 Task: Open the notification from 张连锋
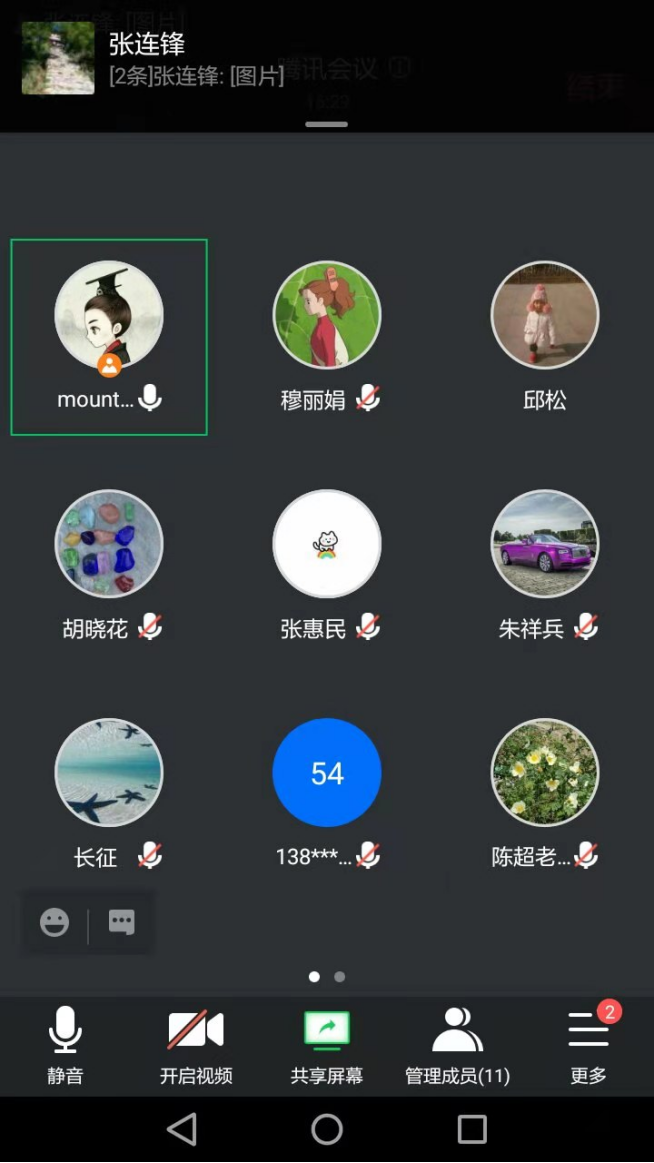(300, 60)
